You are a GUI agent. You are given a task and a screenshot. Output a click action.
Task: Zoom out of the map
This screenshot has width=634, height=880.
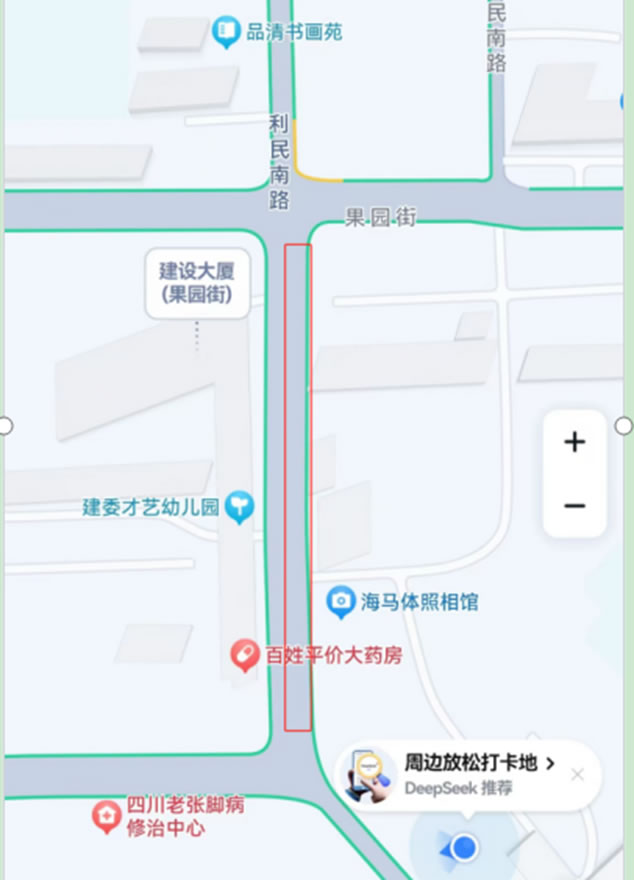click(574, 506)
